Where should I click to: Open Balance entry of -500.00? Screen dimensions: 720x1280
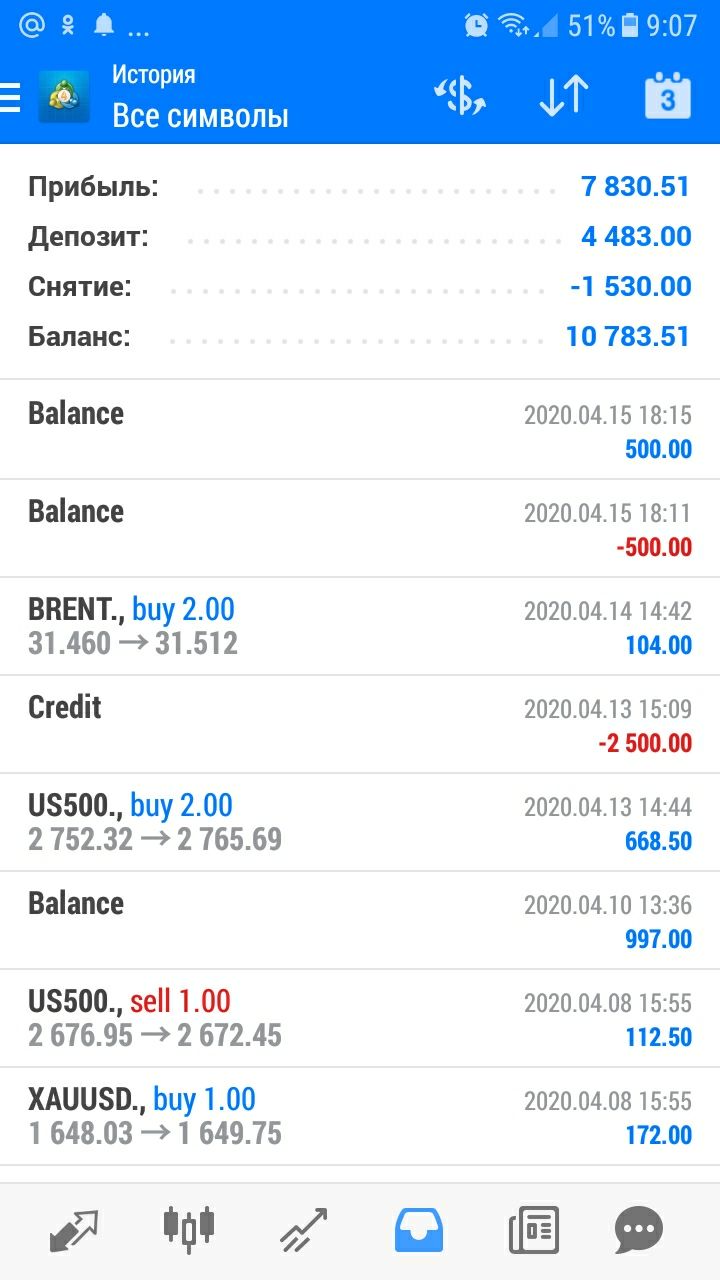(360, 528)
